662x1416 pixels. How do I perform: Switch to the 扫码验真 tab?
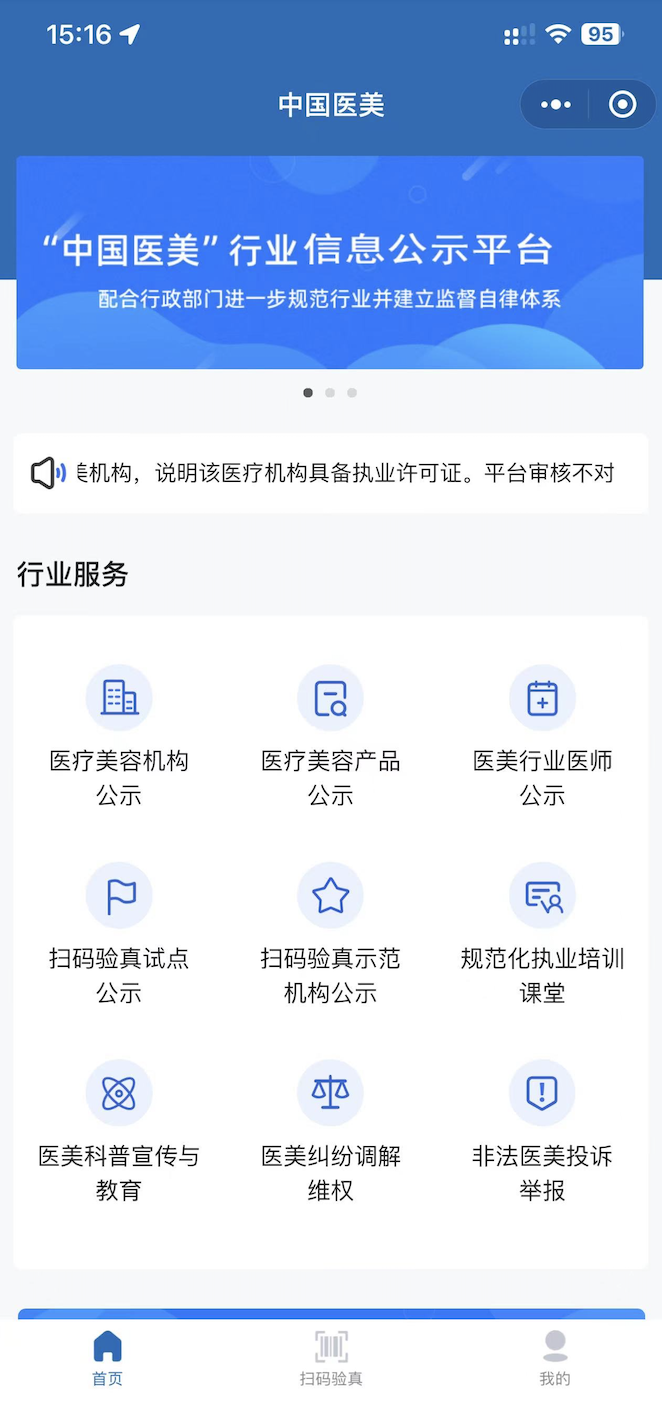click(x=331, y=1358)
